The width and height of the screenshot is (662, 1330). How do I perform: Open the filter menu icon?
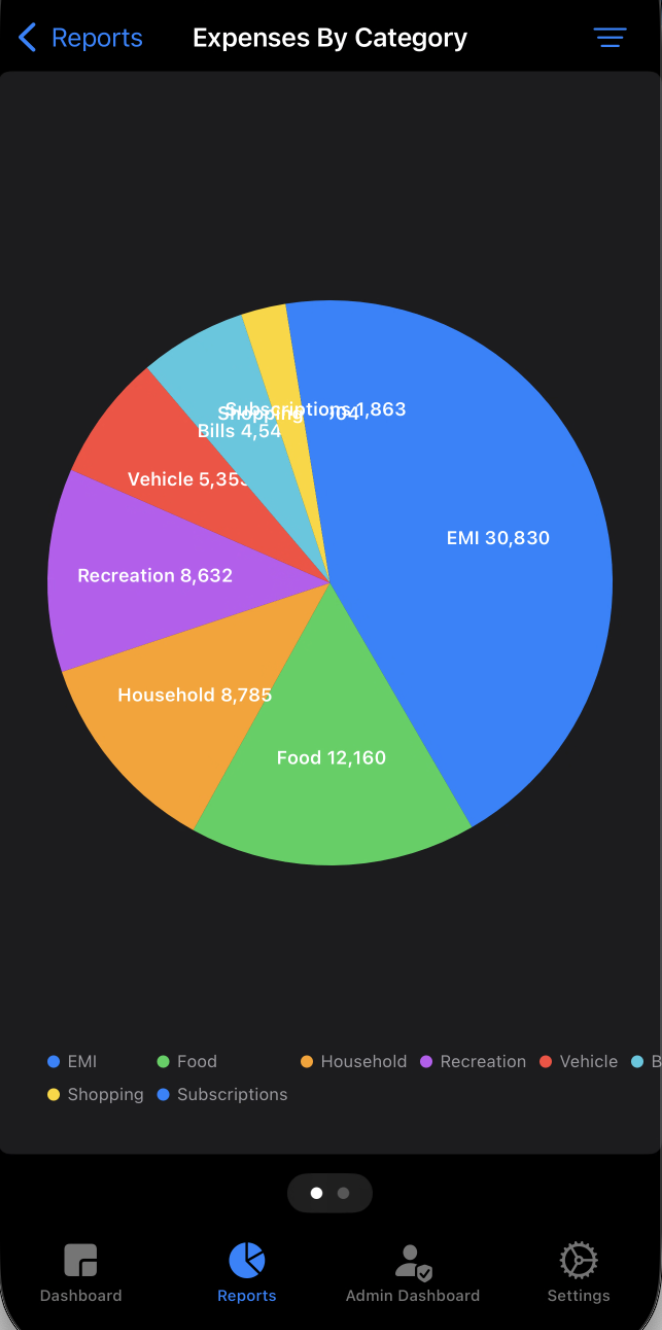[x=610, y=38]
